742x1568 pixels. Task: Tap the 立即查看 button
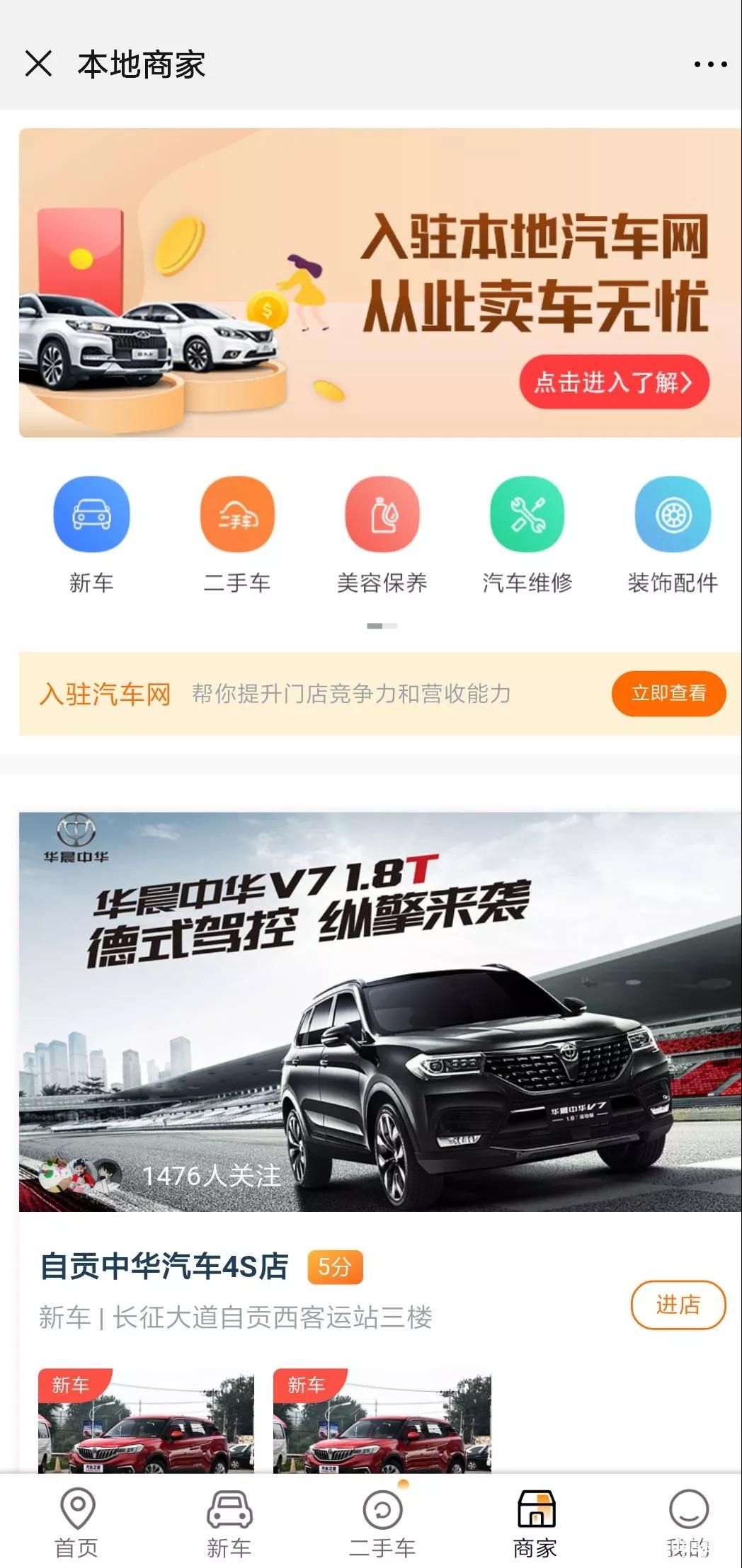coord(668,693)
